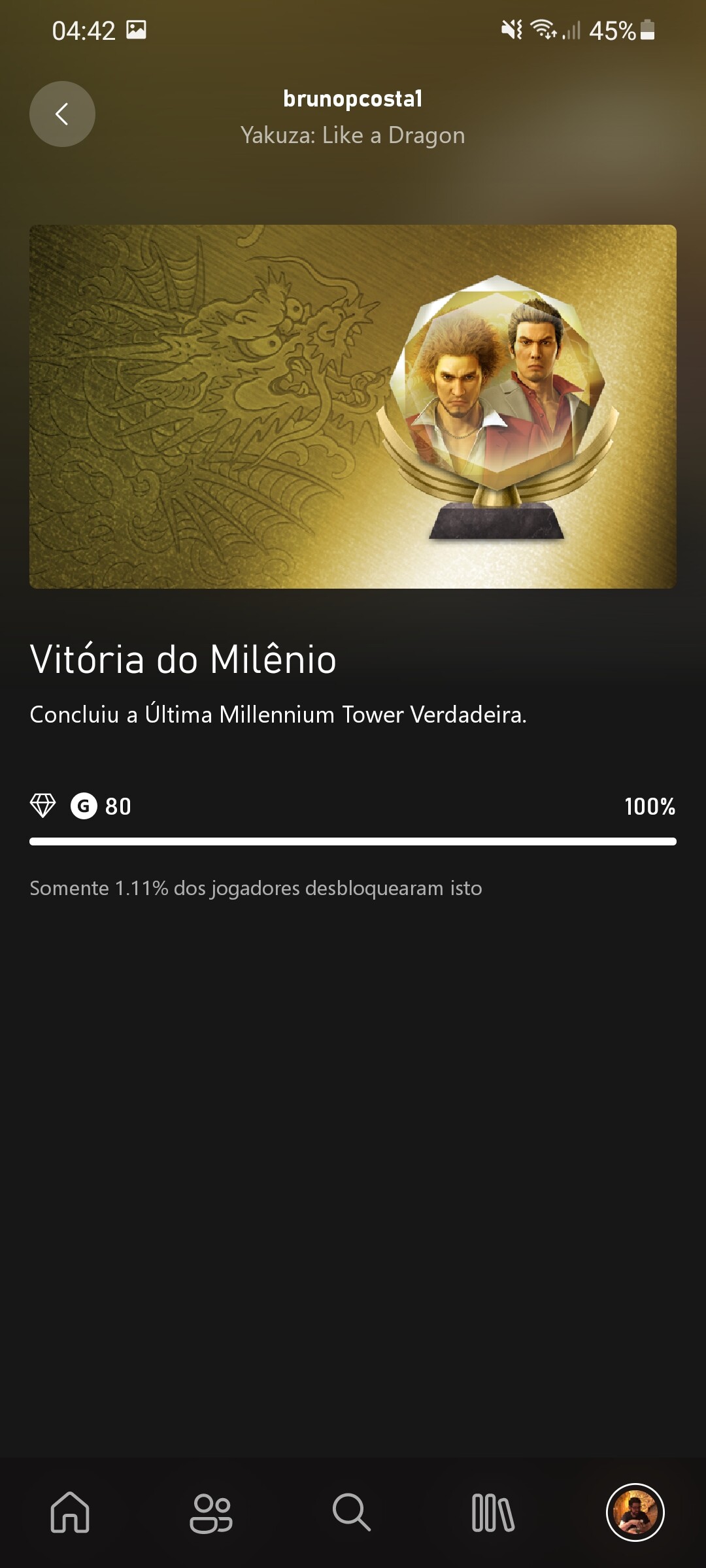
Task: Open the profile avatar tab
Action: (x=635, y=1512)
